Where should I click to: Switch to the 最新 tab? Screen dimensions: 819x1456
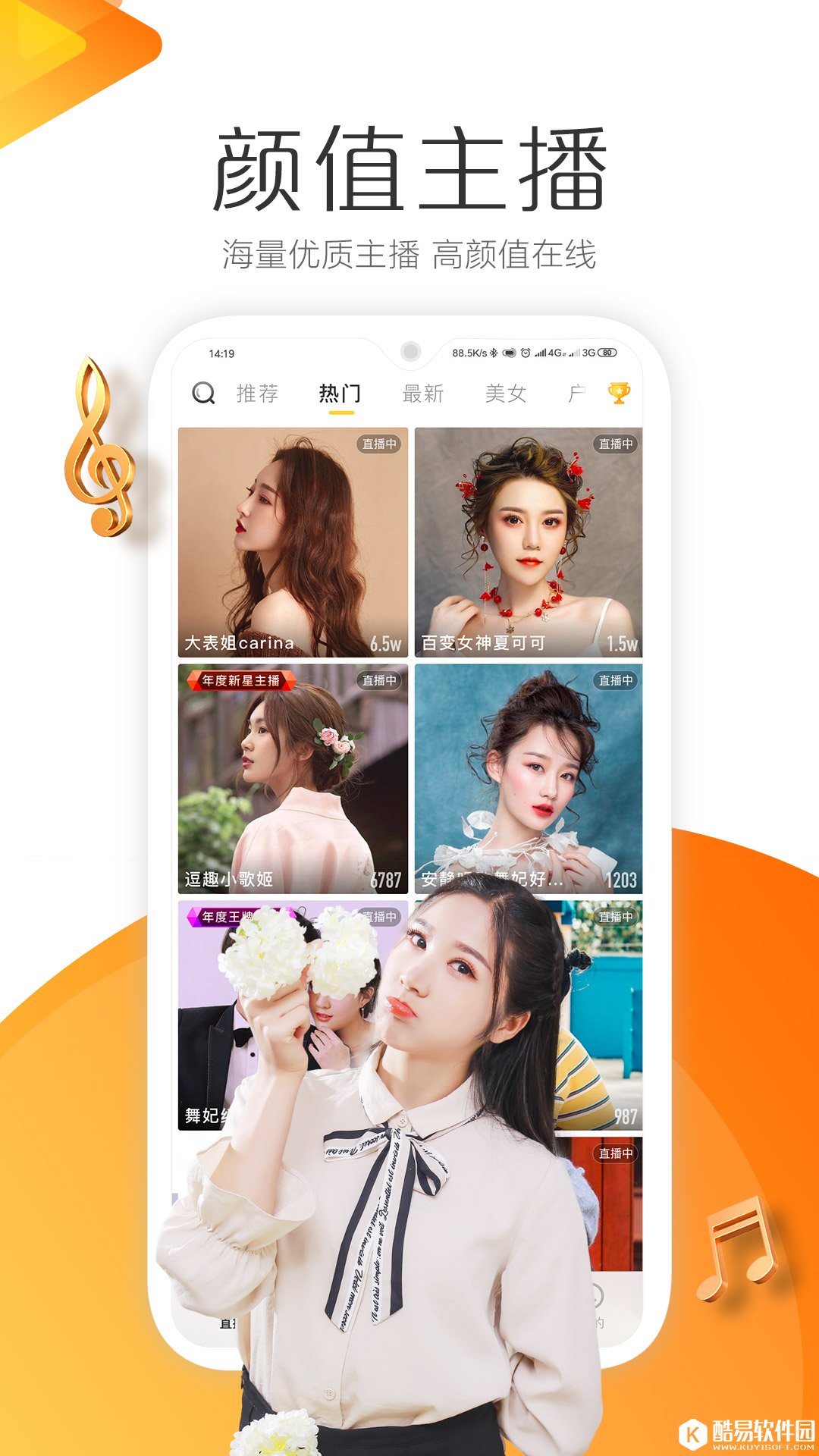tap(425, 393)
